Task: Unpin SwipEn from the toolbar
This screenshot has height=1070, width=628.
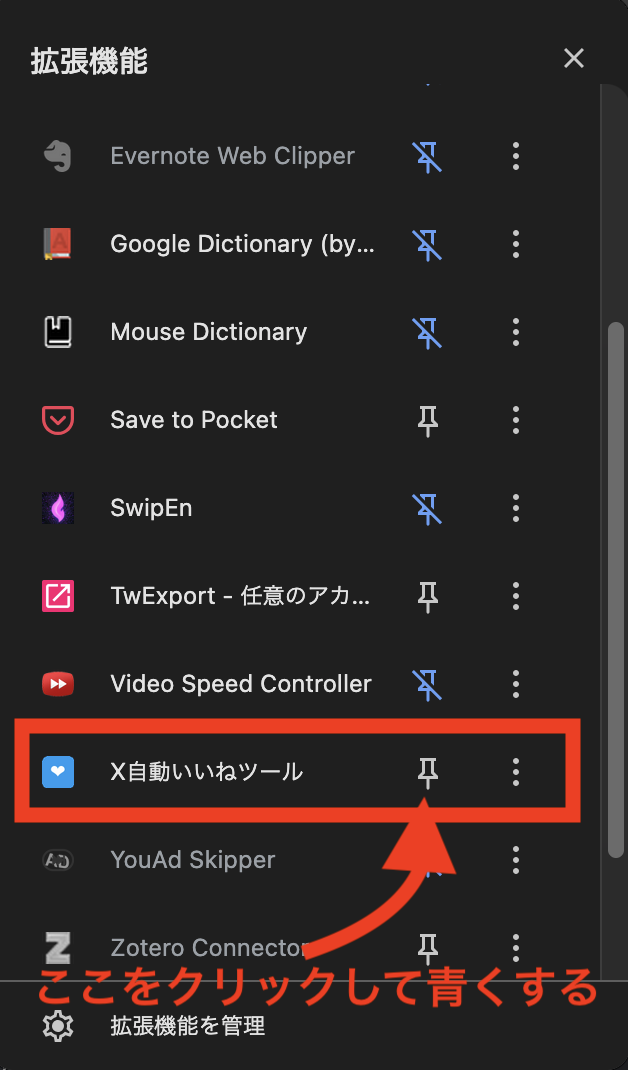Action: click(427, 508)
